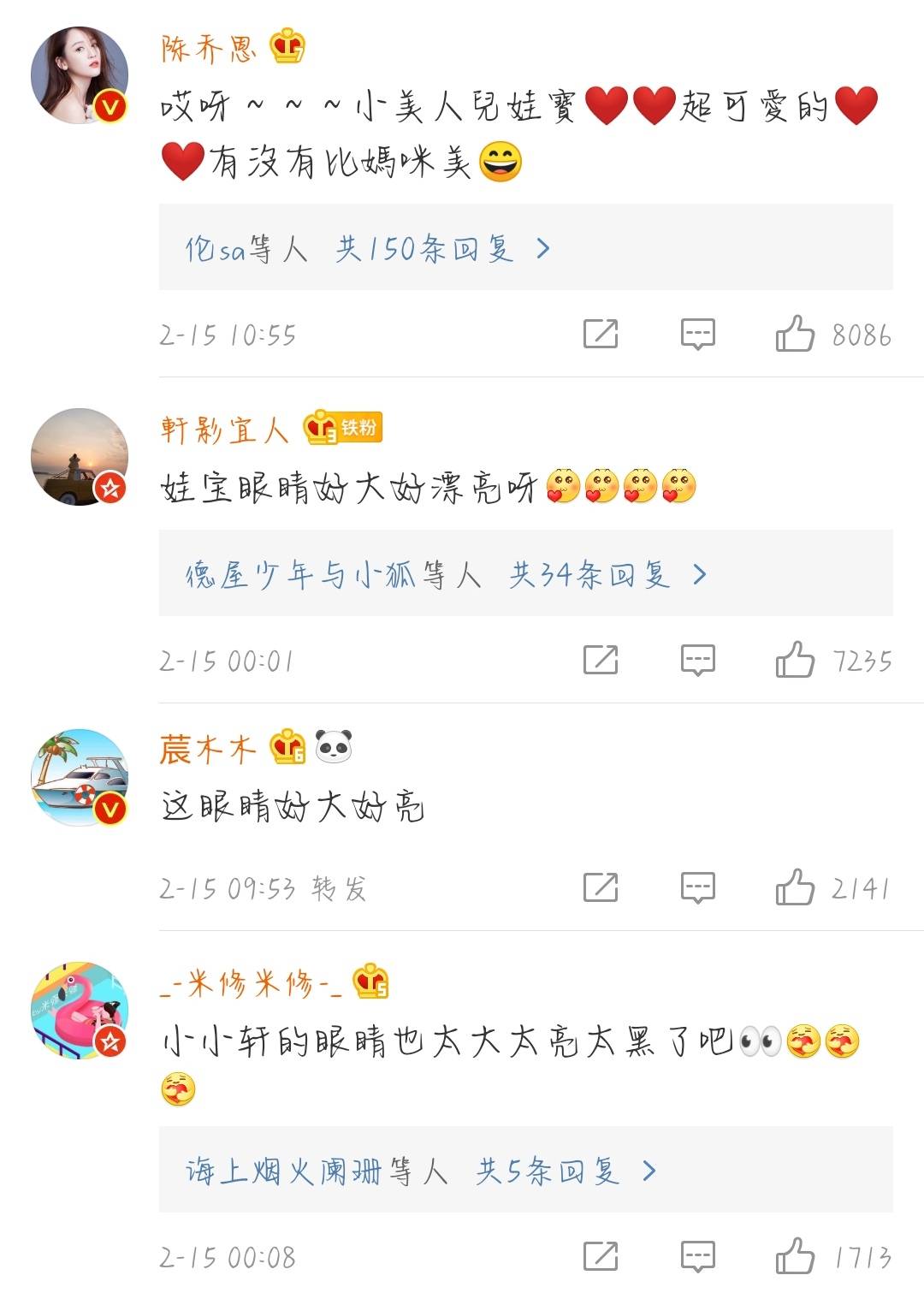Viewport: 924px width, 1293px height.
Task: Open 陈乔恩's profile avatar
Action: pos(79,75)
